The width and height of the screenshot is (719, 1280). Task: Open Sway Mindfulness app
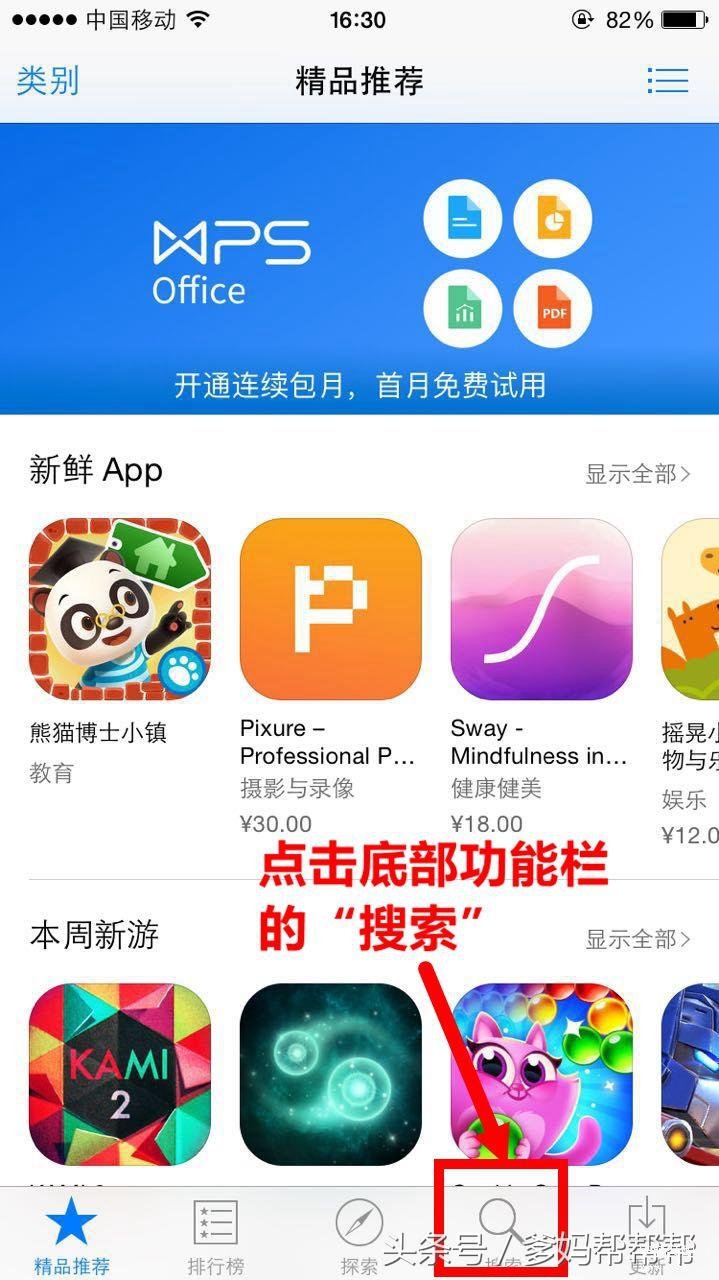tap(541, 609)
